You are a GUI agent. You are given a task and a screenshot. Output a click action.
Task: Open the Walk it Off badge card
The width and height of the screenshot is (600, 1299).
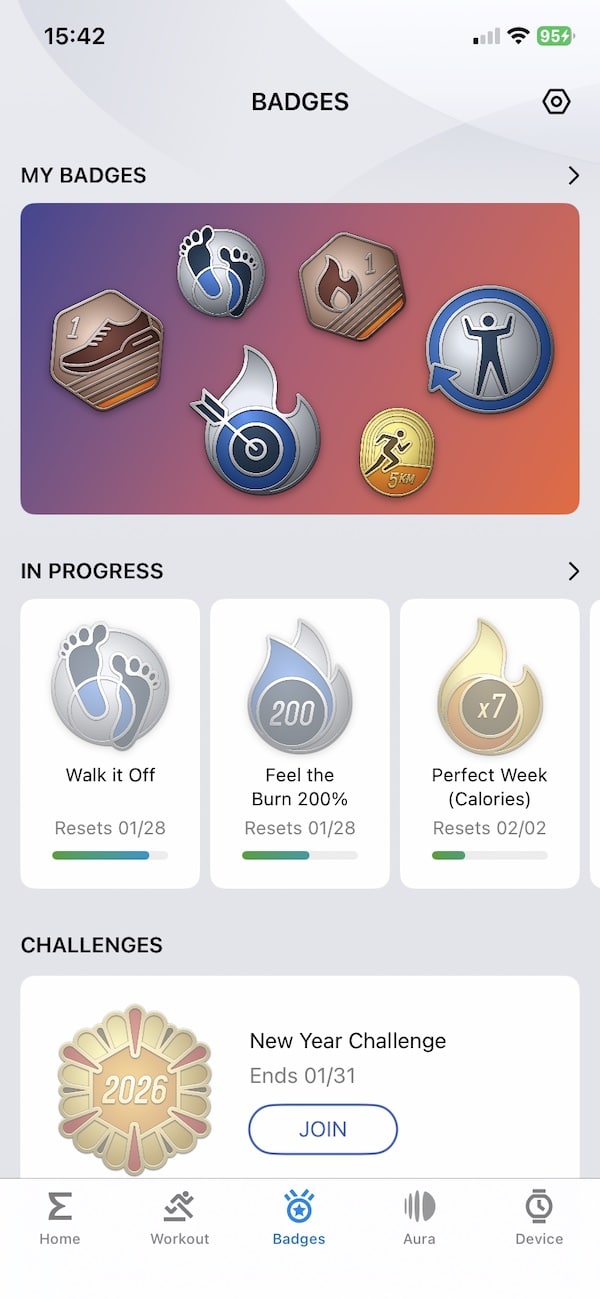pos(110,743)
